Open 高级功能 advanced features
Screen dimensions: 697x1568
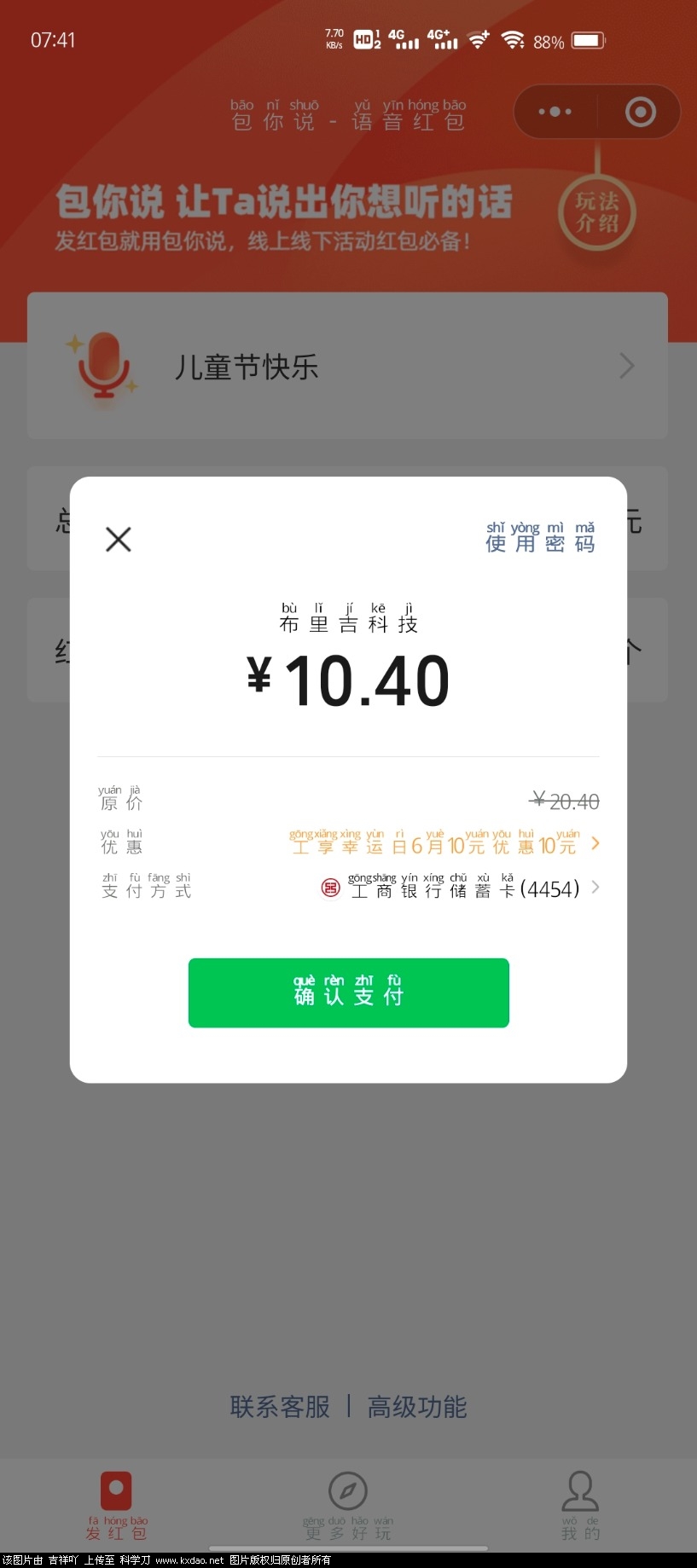[x=416, y=1407]
